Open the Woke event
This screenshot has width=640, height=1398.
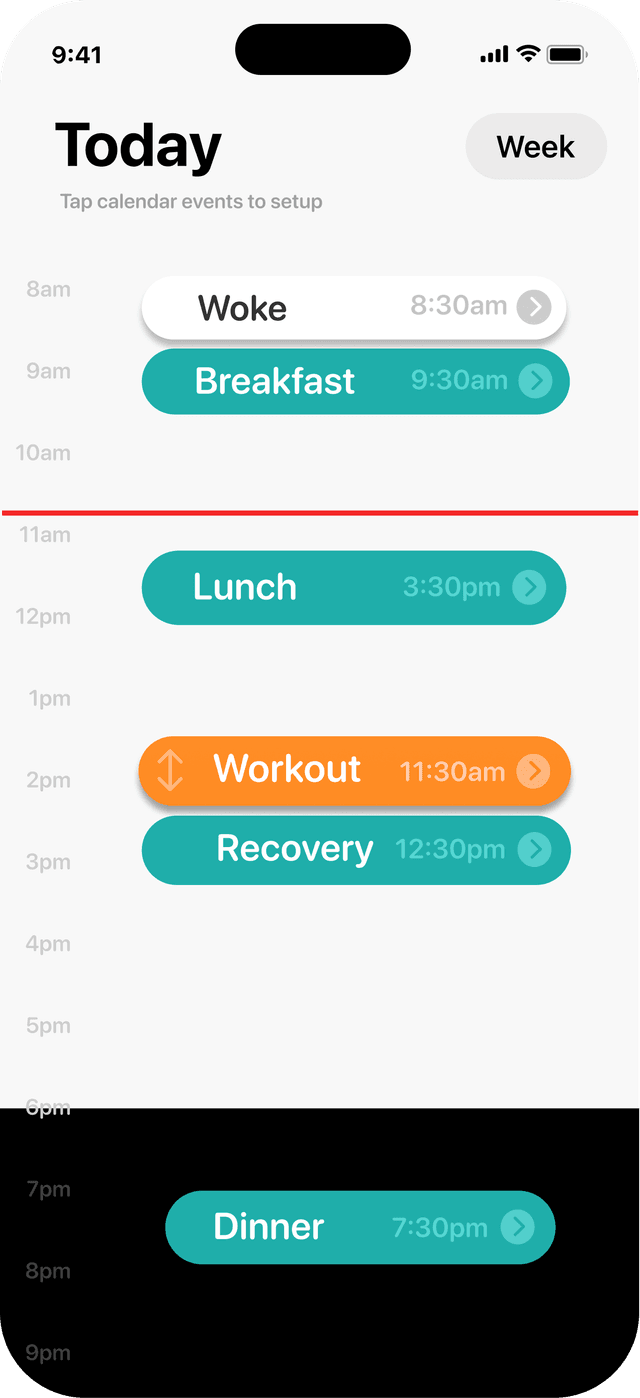point(300,307)
